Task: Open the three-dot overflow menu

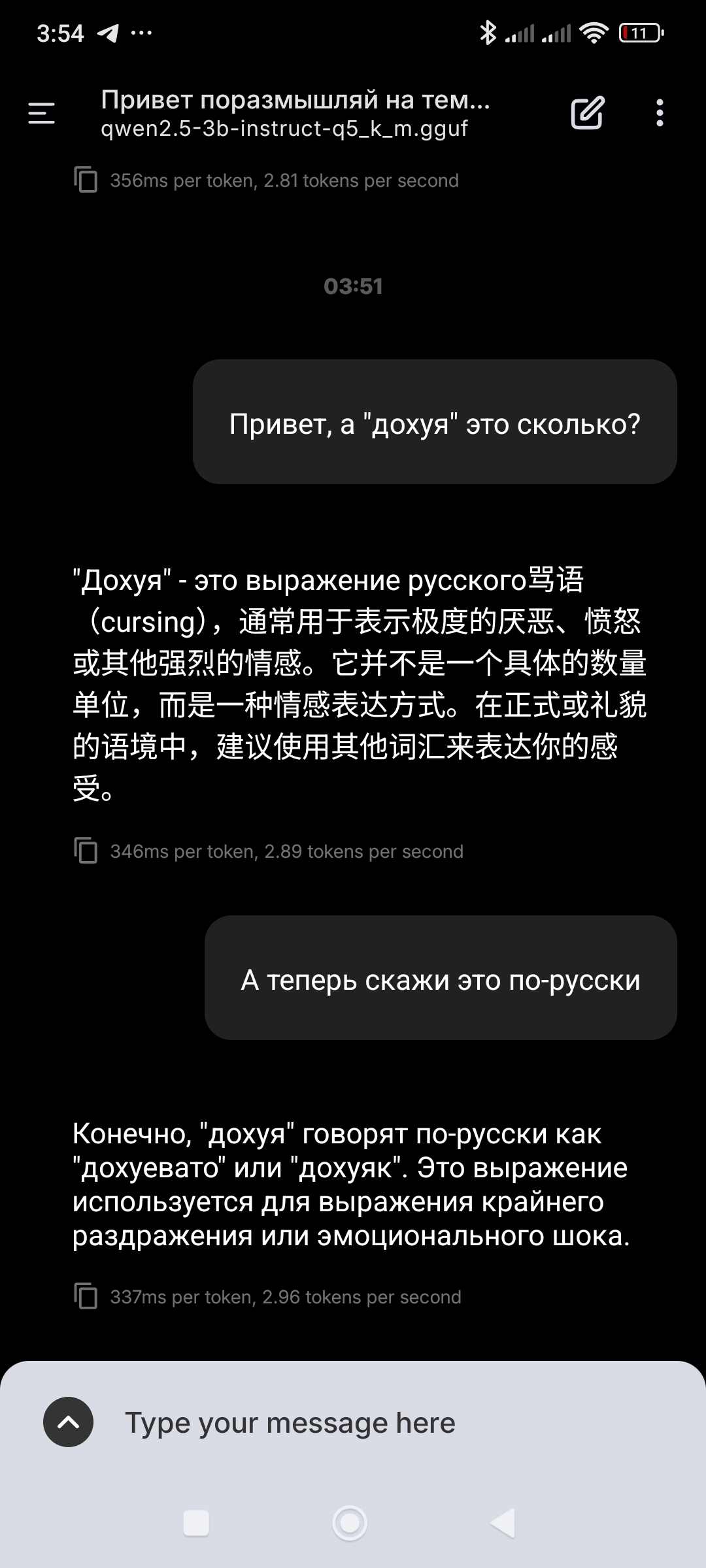Action: [660, 113]
